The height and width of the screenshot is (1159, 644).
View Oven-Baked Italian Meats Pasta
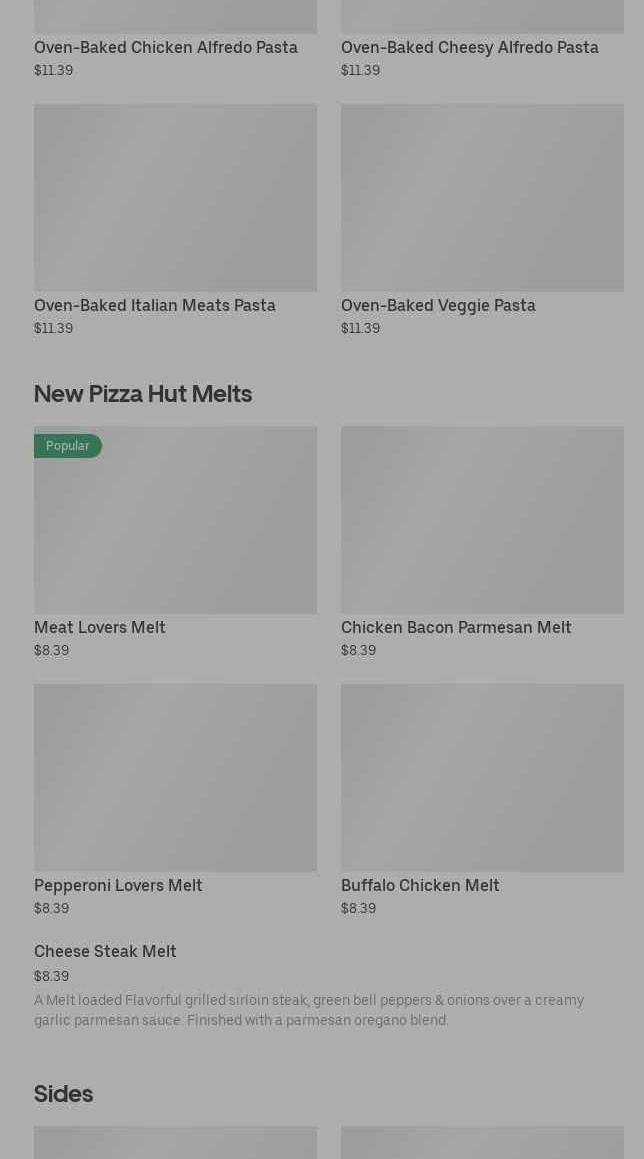(175, 198)
